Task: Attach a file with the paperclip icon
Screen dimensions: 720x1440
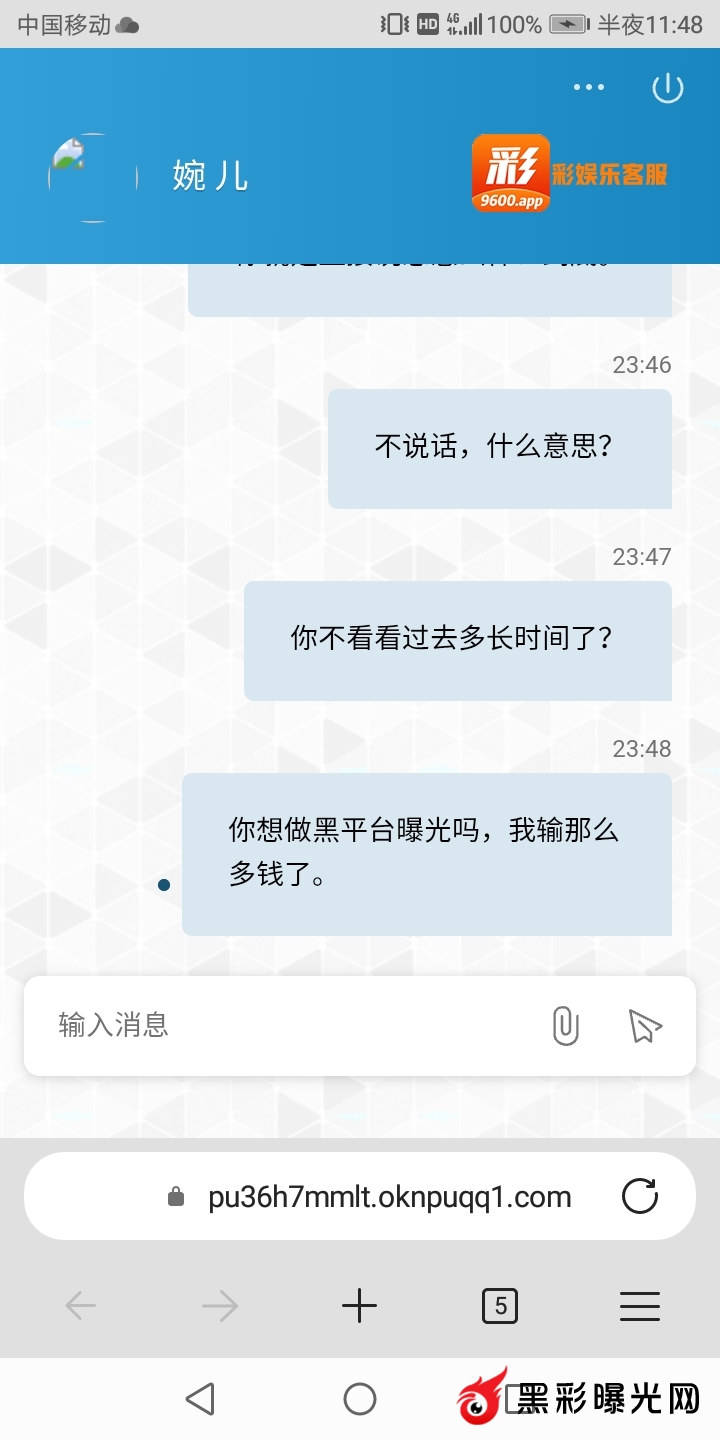Action: pos(566,1026)
